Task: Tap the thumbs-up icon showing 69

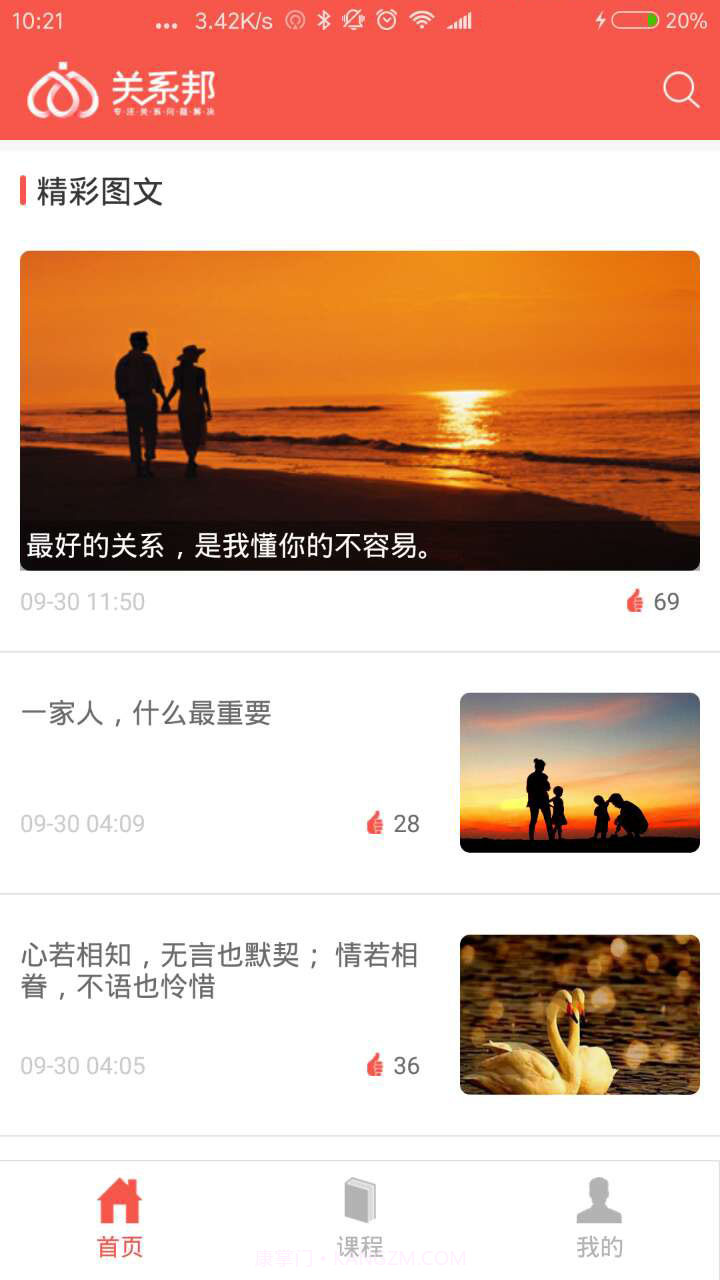Action: coord(636,601)
